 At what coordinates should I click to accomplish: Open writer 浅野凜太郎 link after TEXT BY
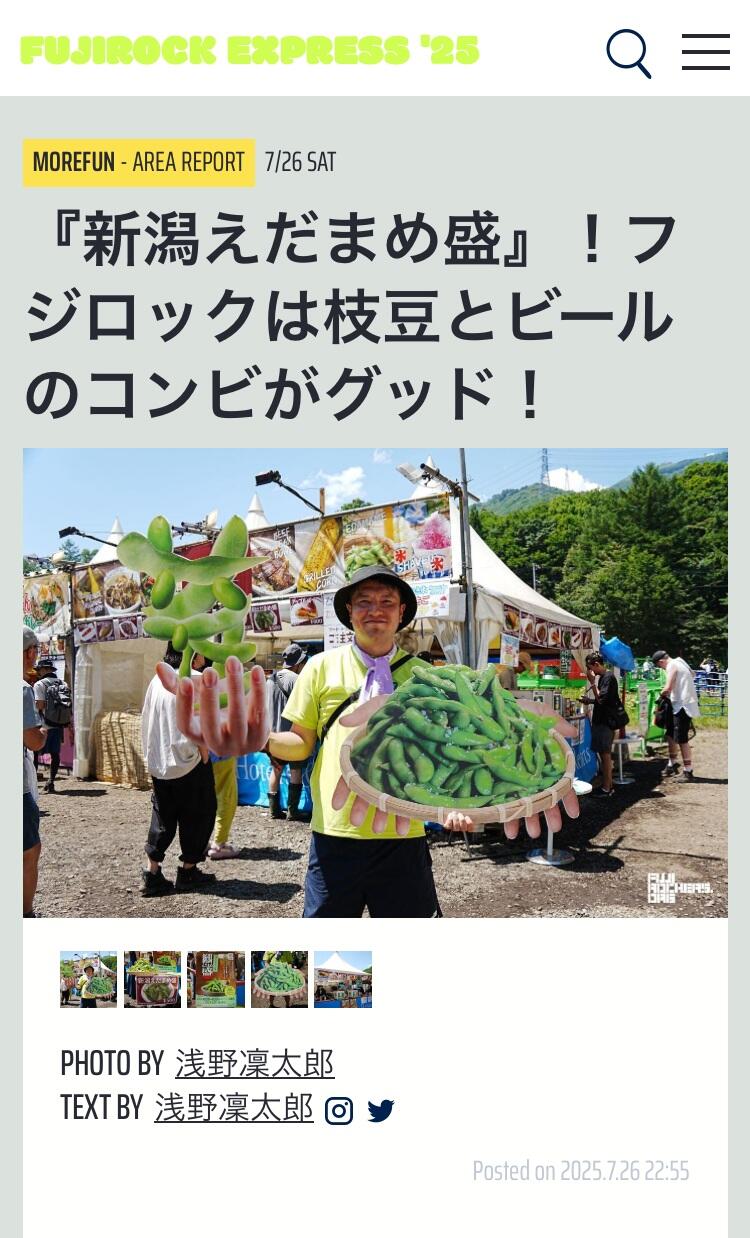(x=233, y=1108)
